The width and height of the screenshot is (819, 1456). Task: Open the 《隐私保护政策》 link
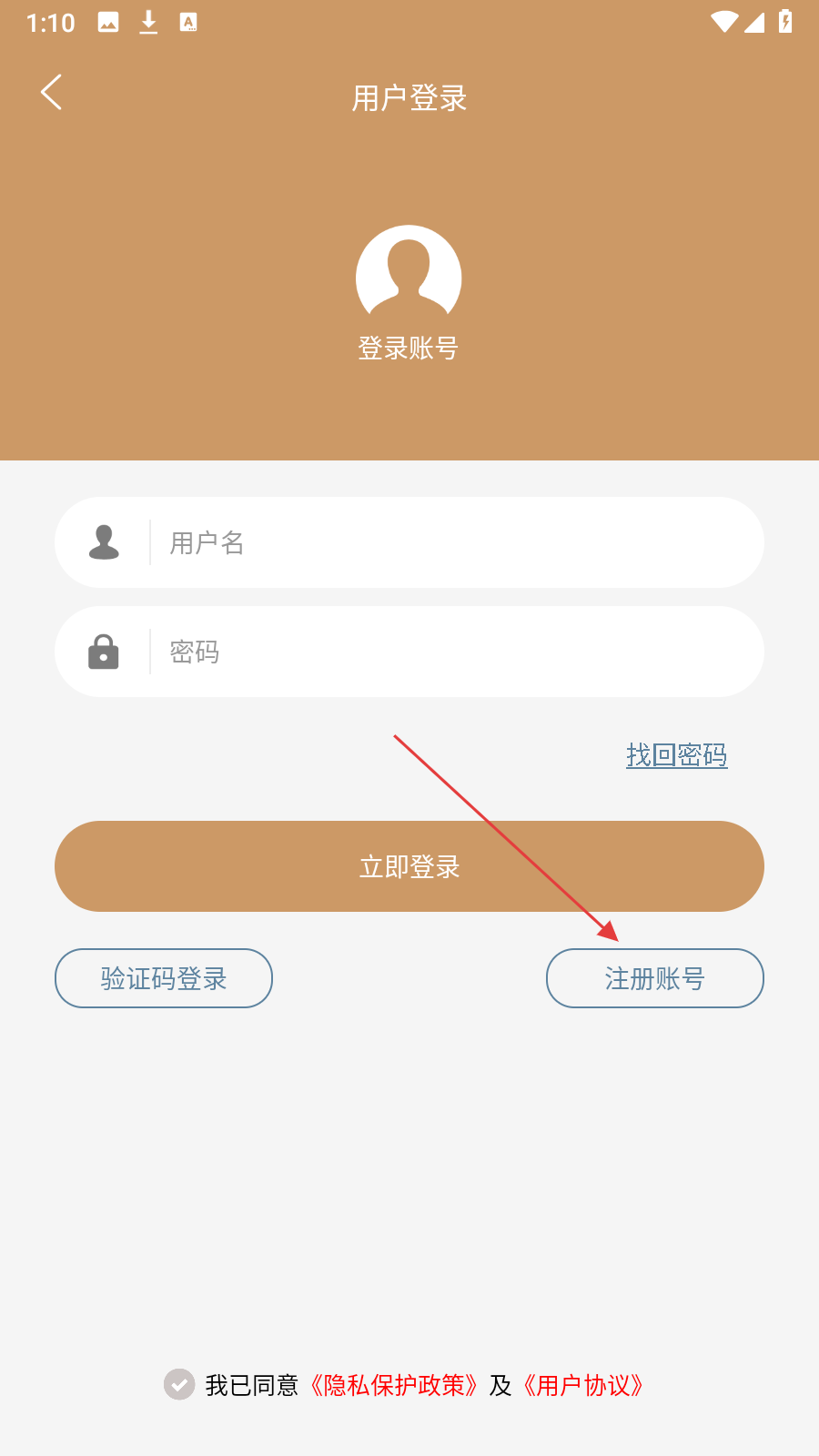pos(393,1385)
